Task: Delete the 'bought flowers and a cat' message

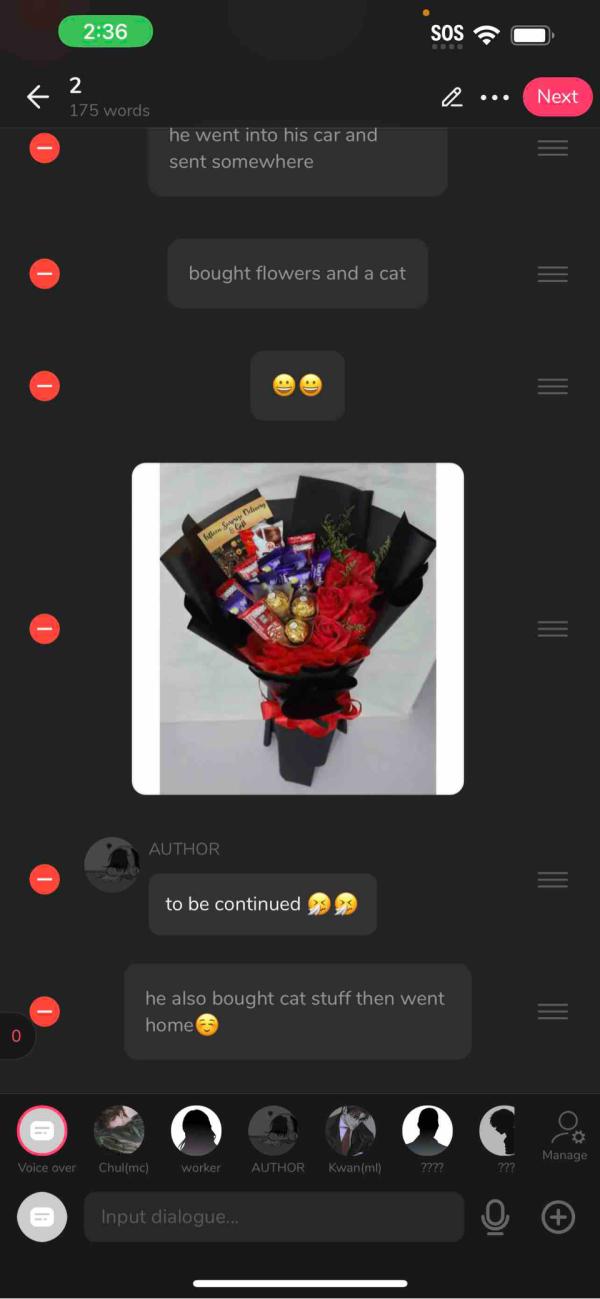Action: tap(45, 273)
